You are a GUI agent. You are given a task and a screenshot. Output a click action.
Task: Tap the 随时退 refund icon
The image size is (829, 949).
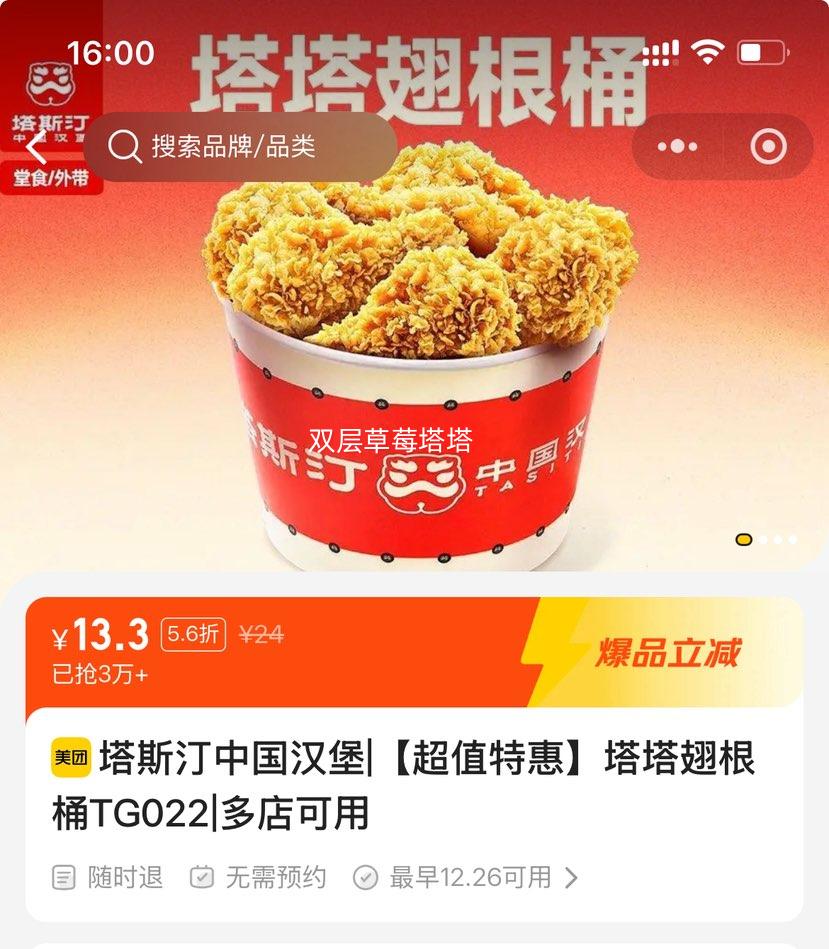pyautogui.click(x=63, y=877)
